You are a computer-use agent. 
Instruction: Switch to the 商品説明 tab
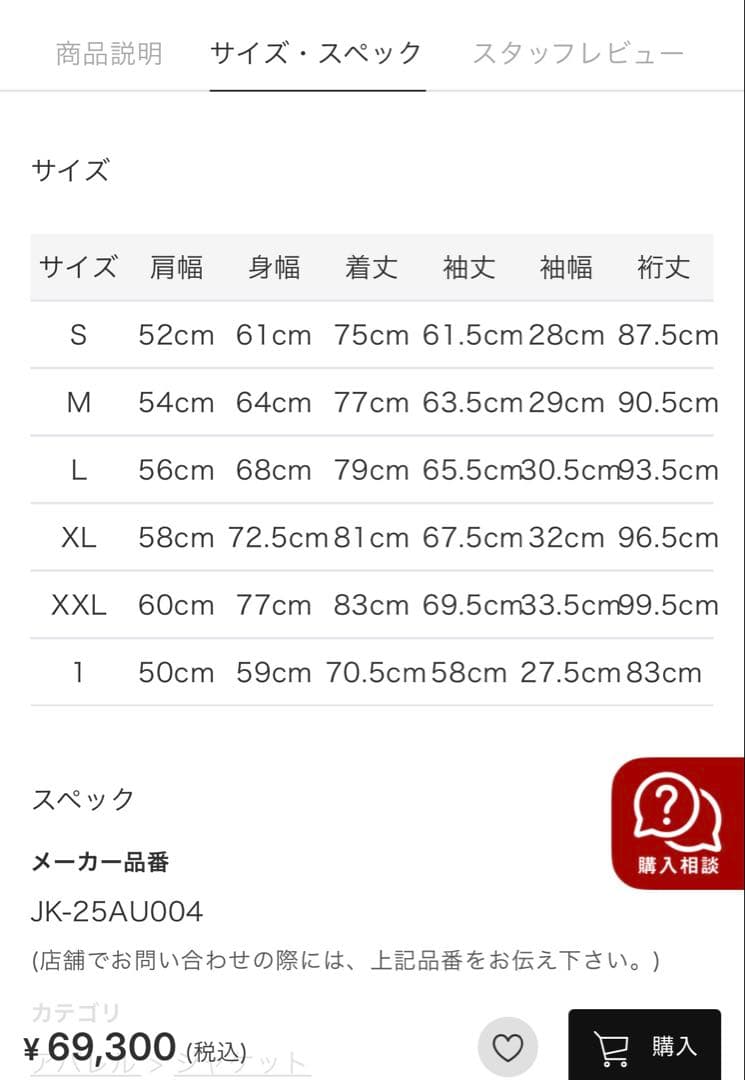tap(108, 53)
